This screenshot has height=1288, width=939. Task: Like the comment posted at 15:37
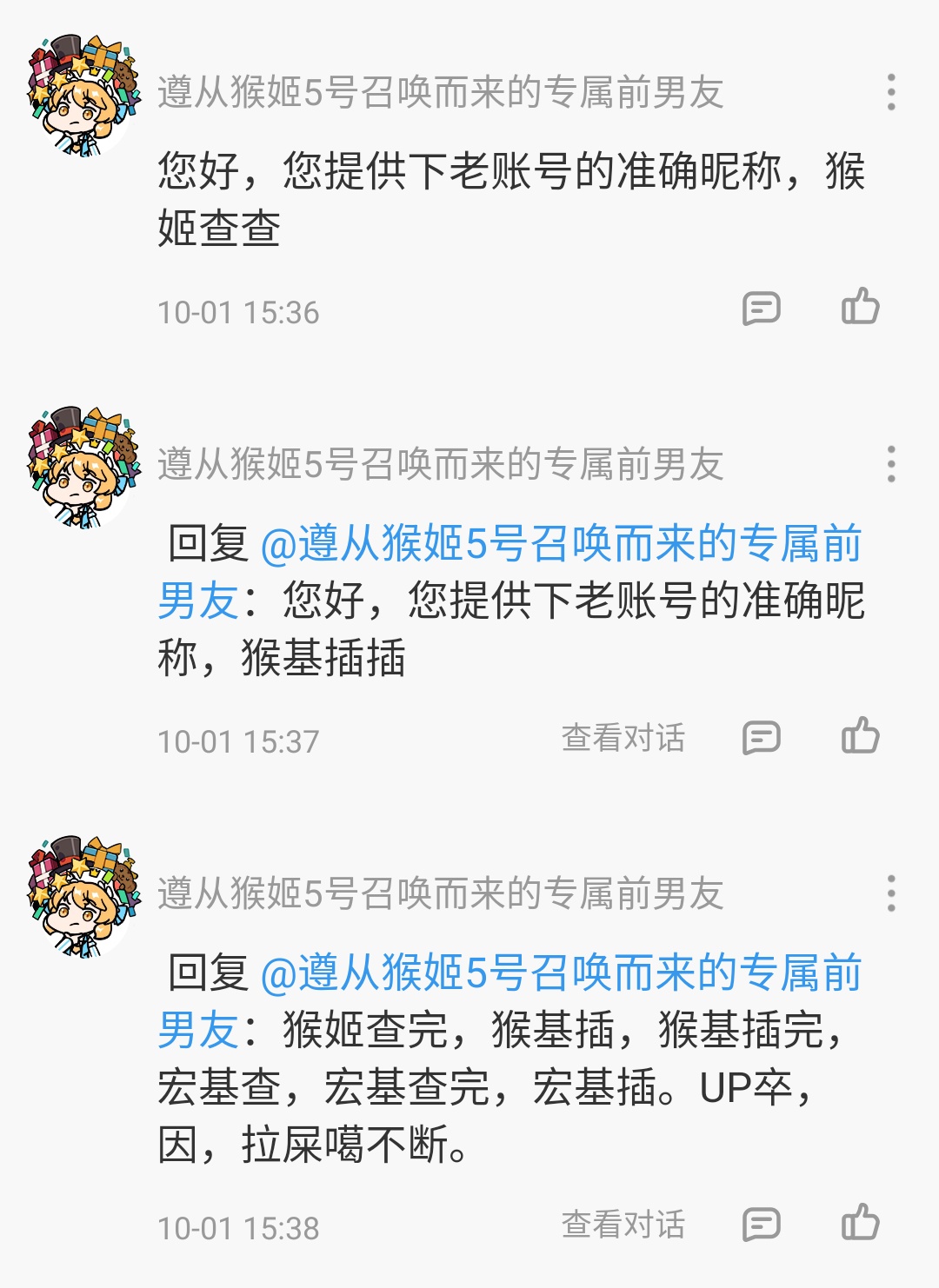860,736
